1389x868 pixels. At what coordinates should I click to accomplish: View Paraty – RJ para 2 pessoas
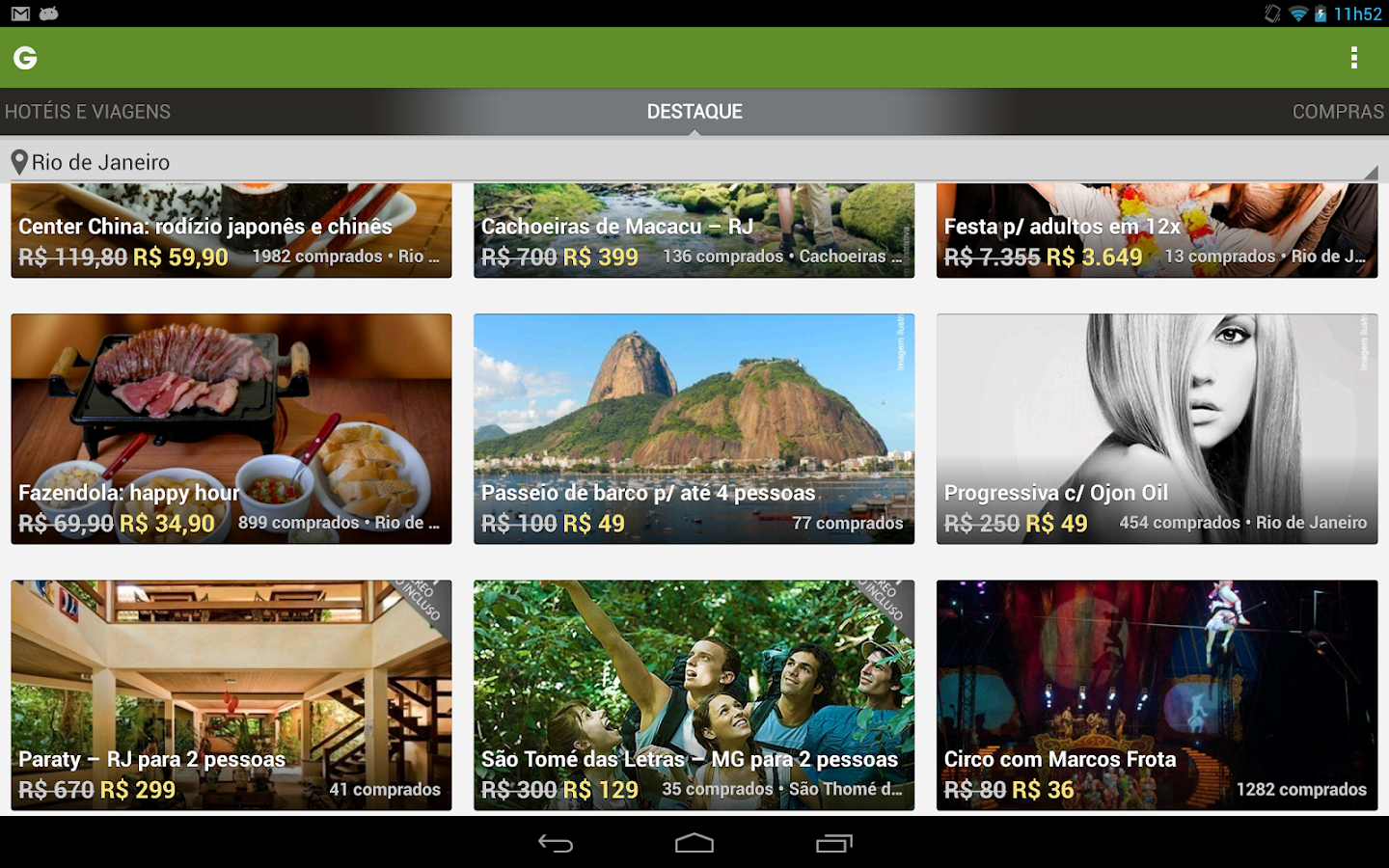pos(231,695)
